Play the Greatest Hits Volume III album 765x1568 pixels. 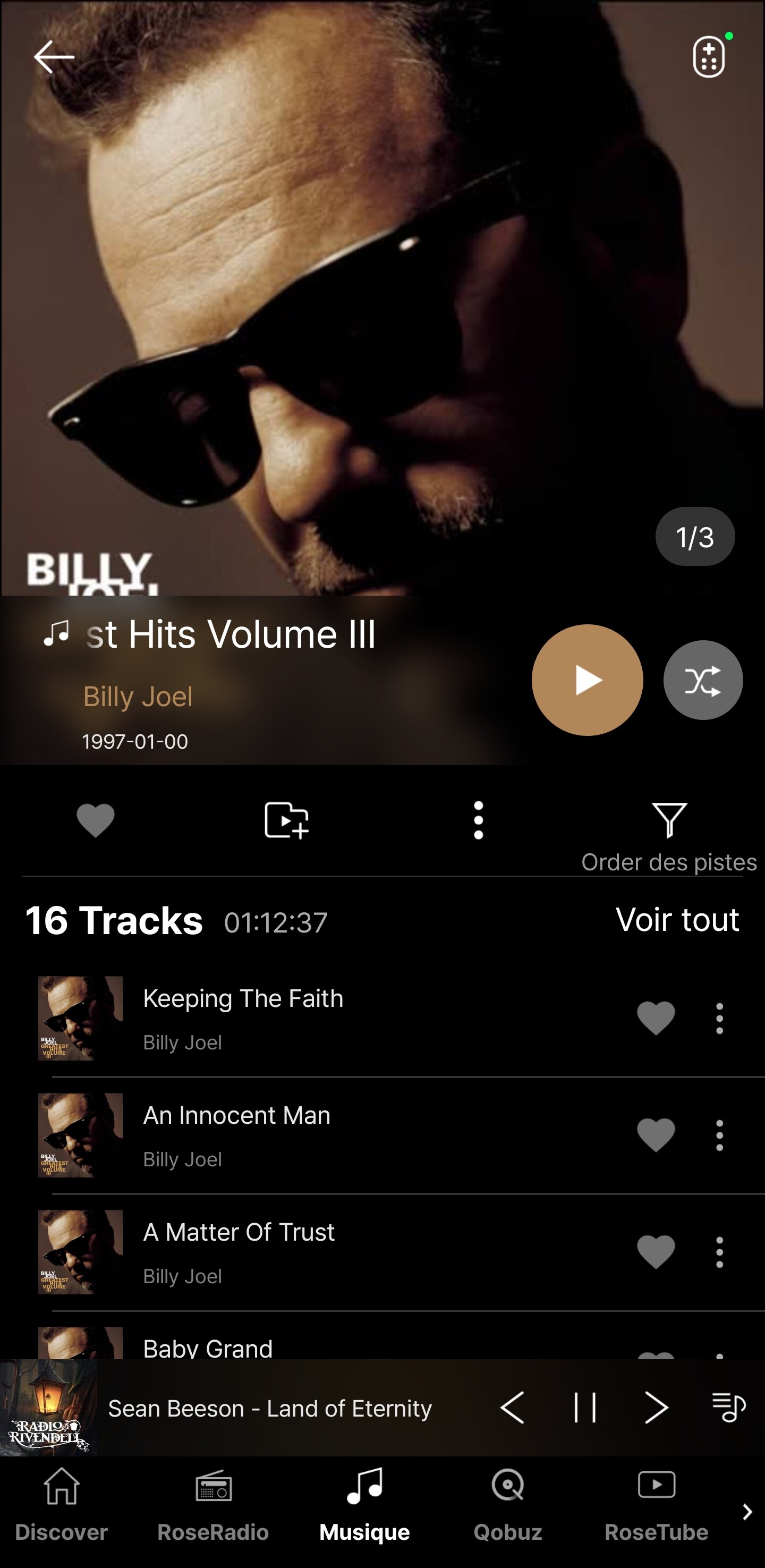coord(587,680)
